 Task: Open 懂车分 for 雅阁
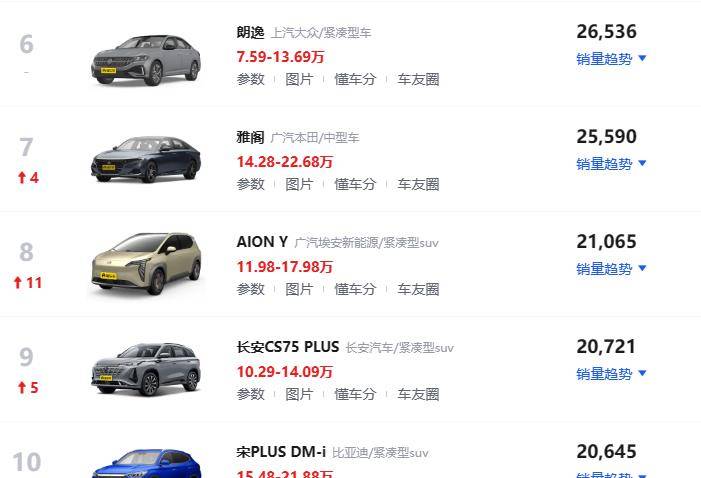pos(355,184)
